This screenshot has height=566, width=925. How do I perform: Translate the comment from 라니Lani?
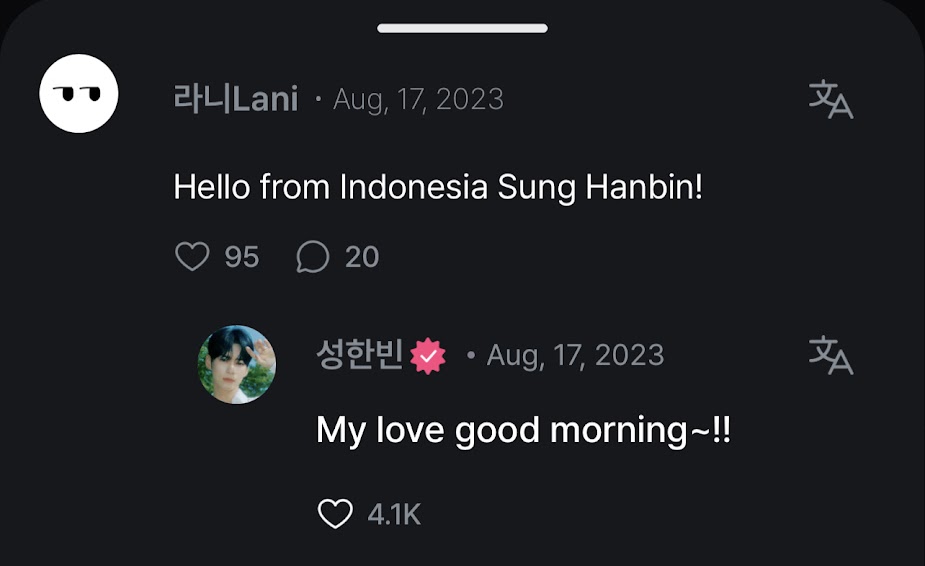pyautogui.click(x=830, y=100)
